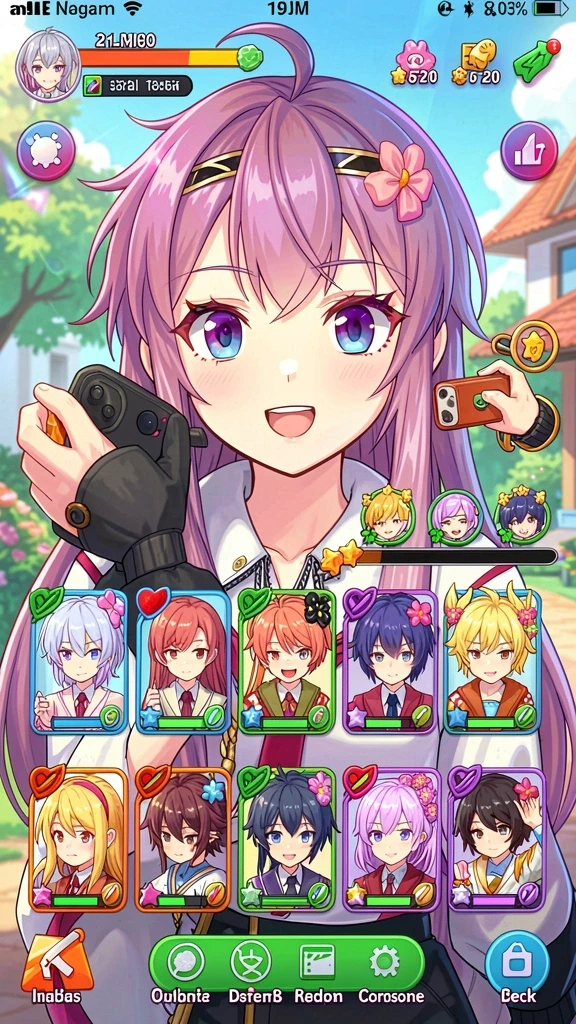The height and width of the screenshot is (1024, 576).
Task: Select the long red-haired character card
Action: (x=183, y=660)
